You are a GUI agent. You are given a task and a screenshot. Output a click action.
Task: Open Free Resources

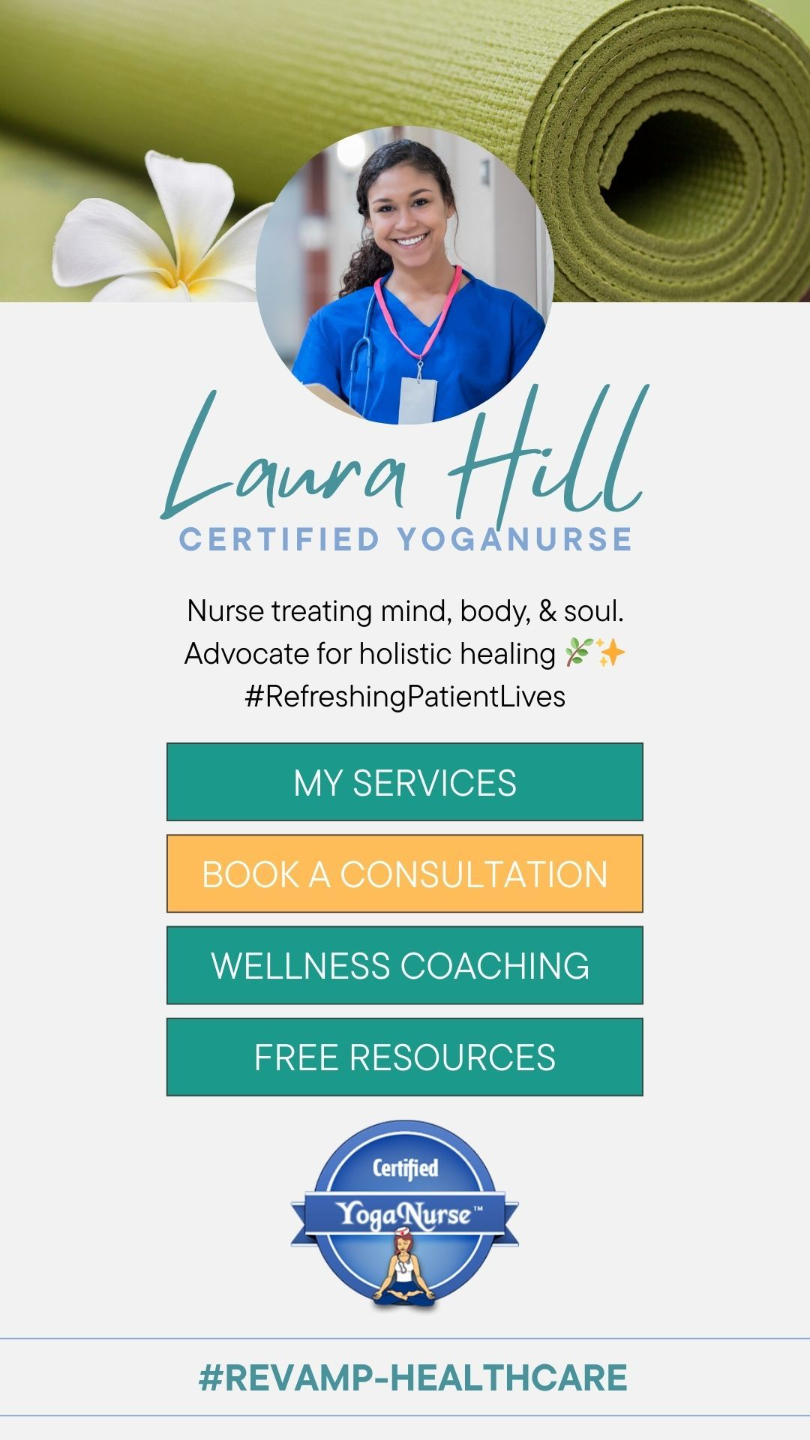click(404, 1057)
